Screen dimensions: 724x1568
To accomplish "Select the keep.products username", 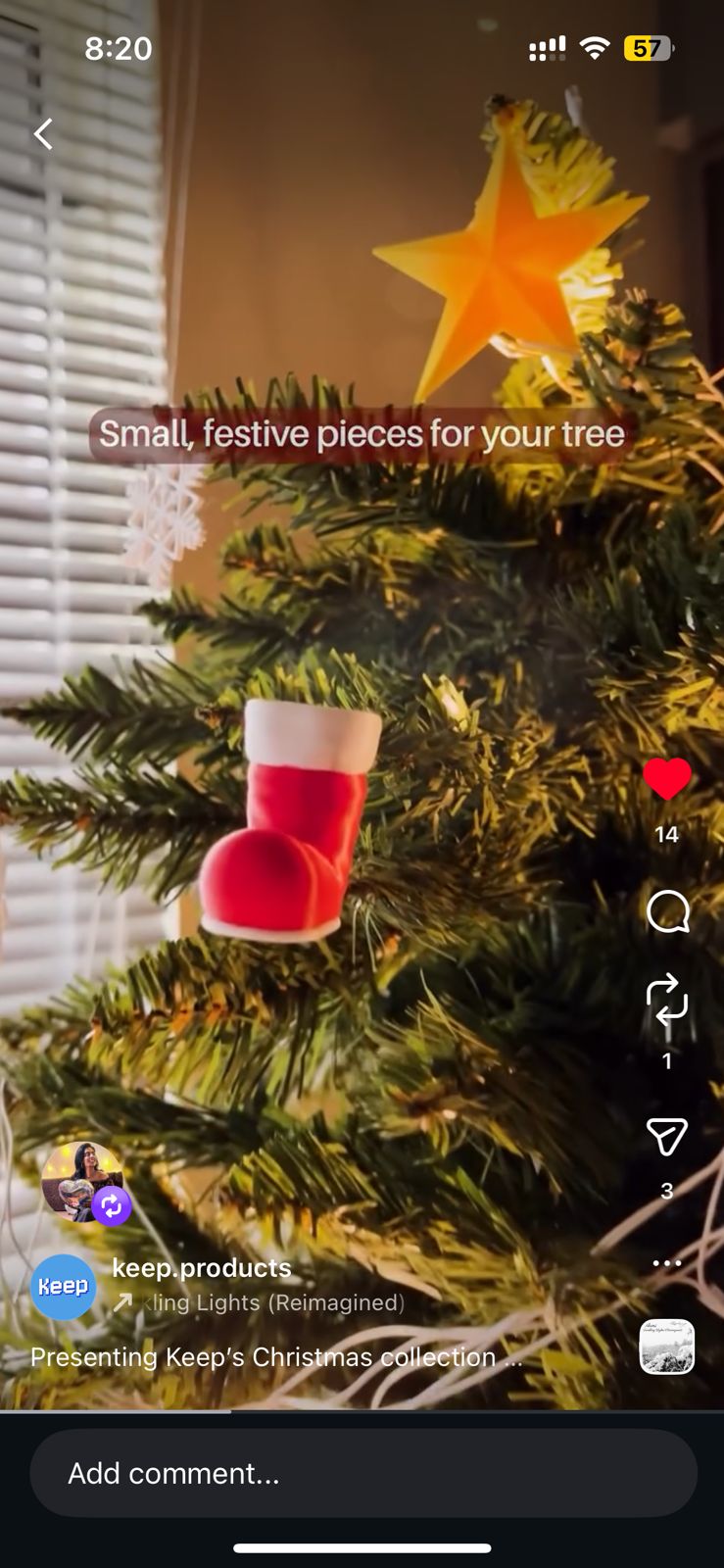I will click(202, 1267).
